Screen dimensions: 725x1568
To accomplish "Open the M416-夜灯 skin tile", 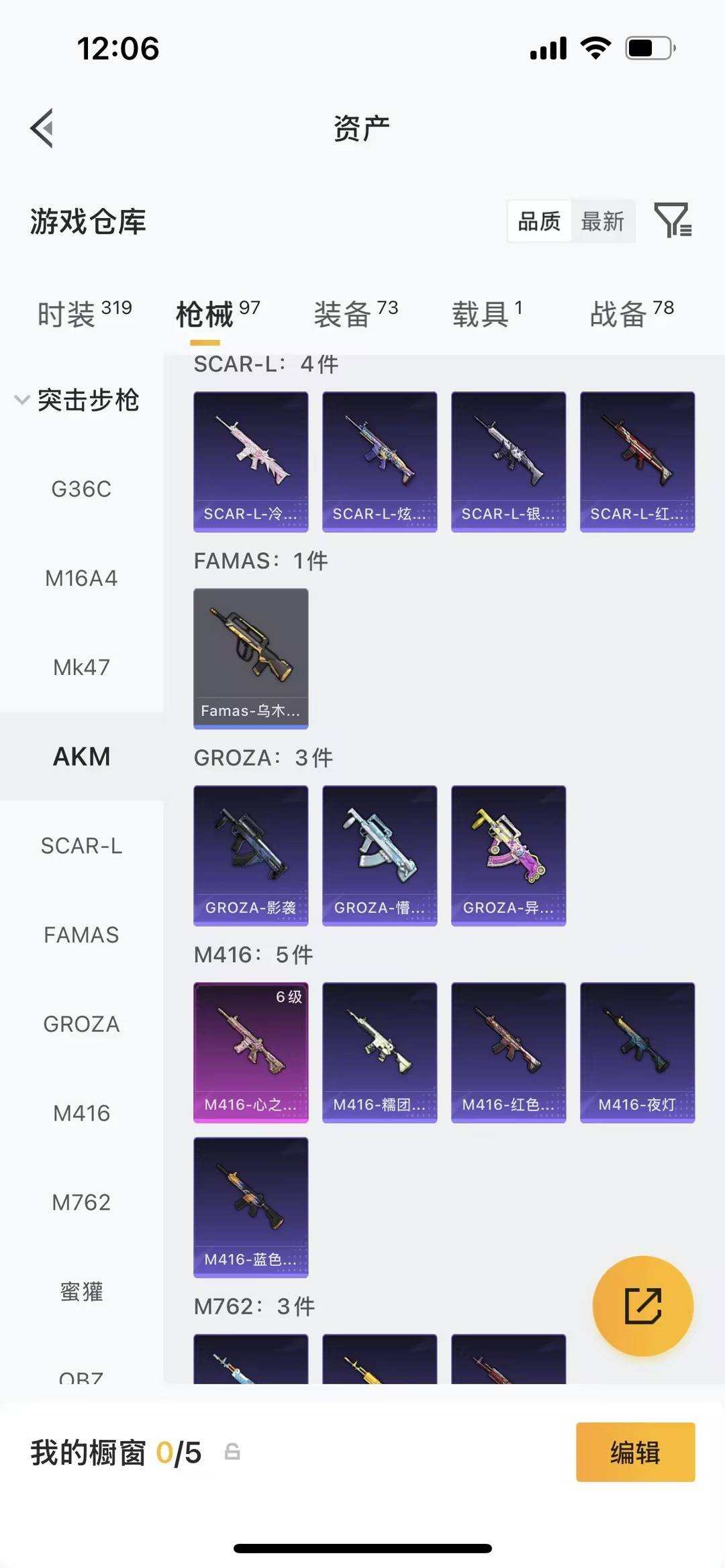I will (x=637, y=1052).
